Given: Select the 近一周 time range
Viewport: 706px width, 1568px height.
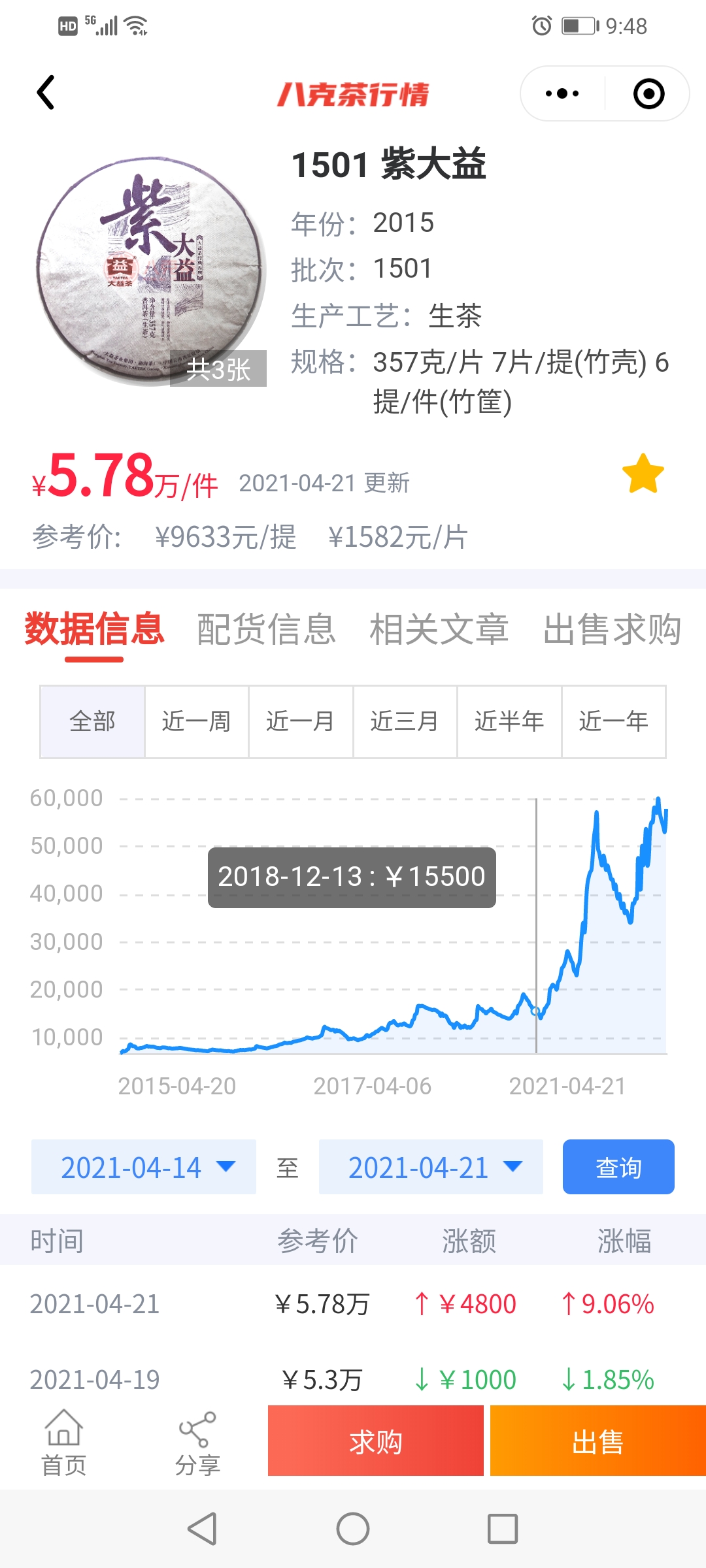Looking at the screenshot, I should coord(196,722).
